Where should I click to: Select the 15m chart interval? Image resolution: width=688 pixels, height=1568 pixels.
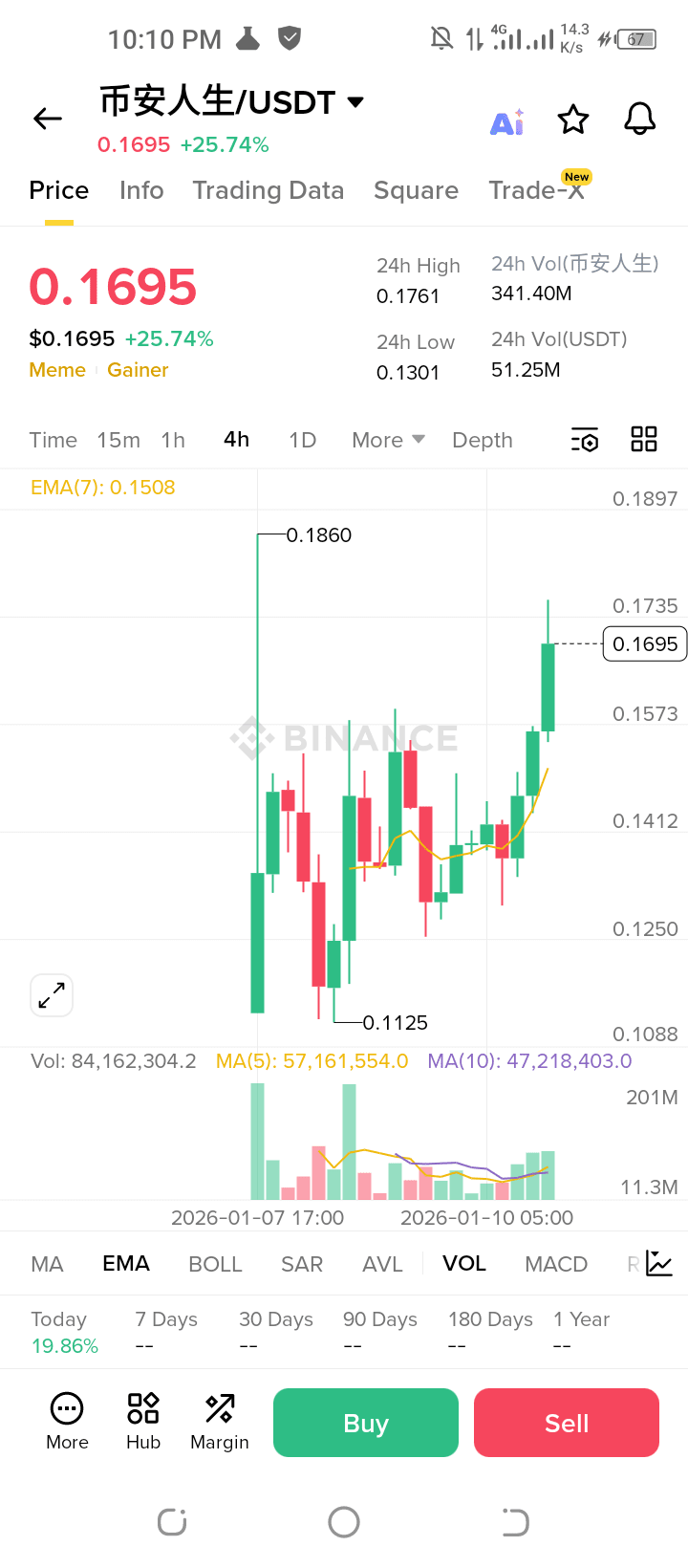118,440
